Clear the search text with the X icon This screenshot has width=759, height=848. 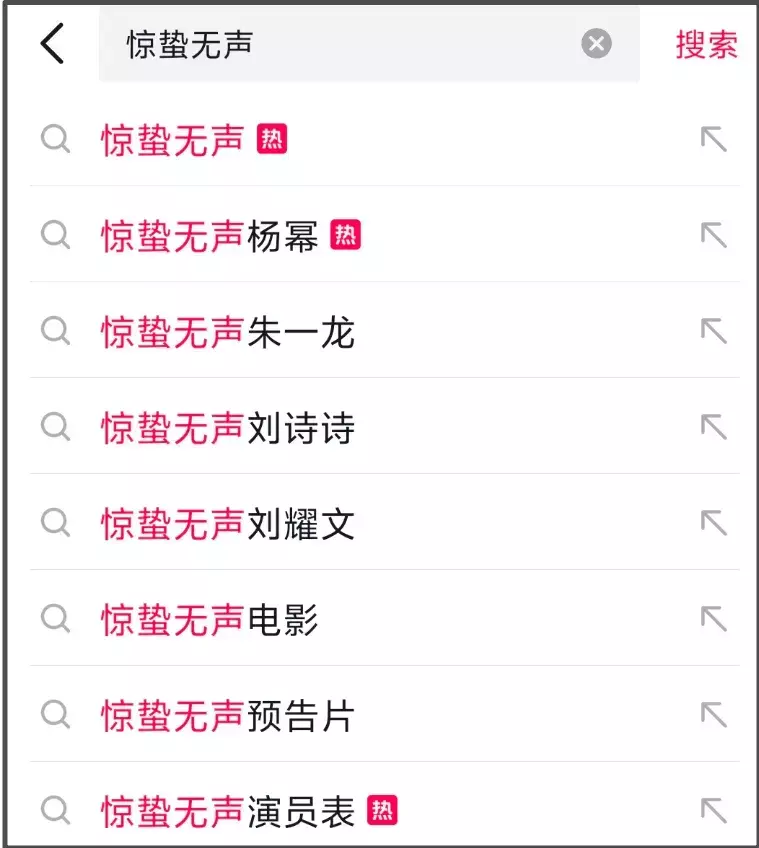(x=597, y=44)
